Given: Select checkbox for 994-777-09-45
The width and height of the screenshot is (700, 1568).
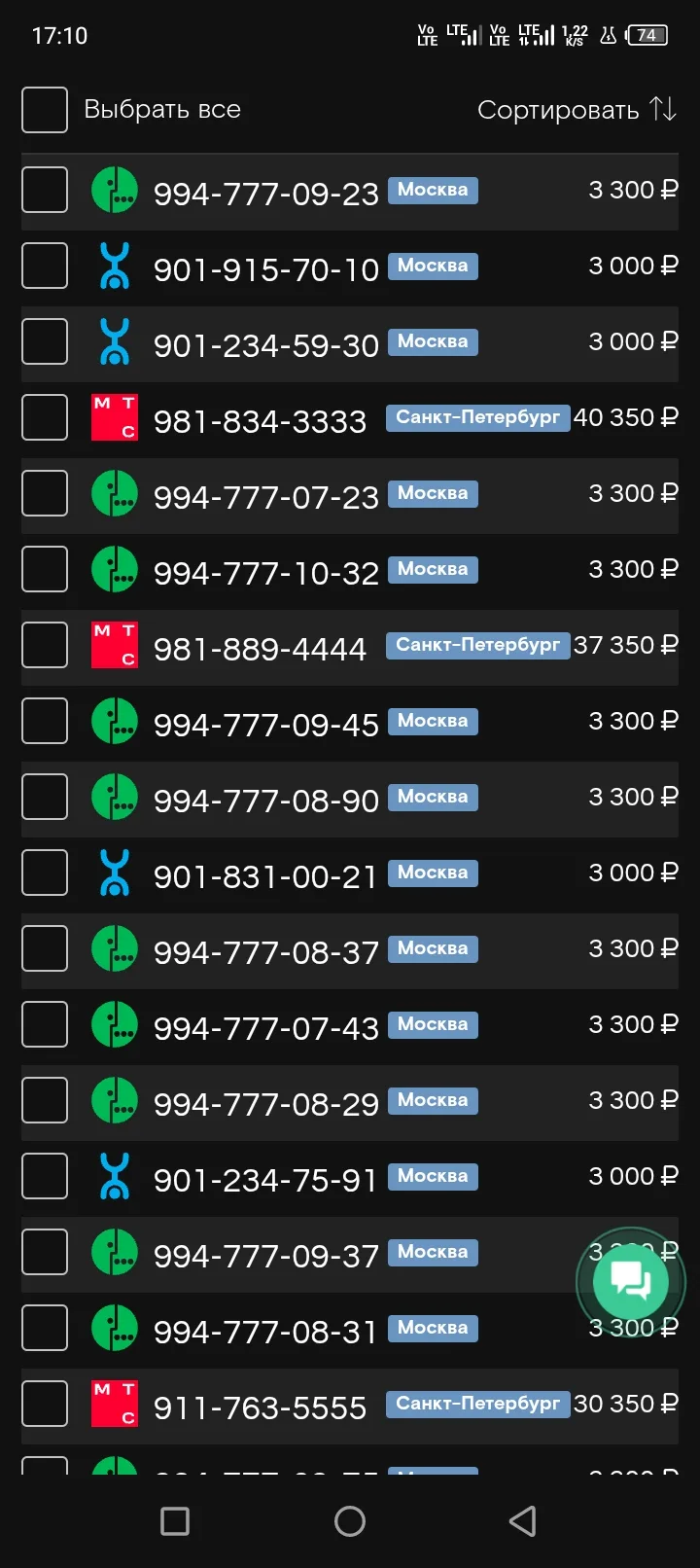Looking at the screenshot, I should click(45, 721).
